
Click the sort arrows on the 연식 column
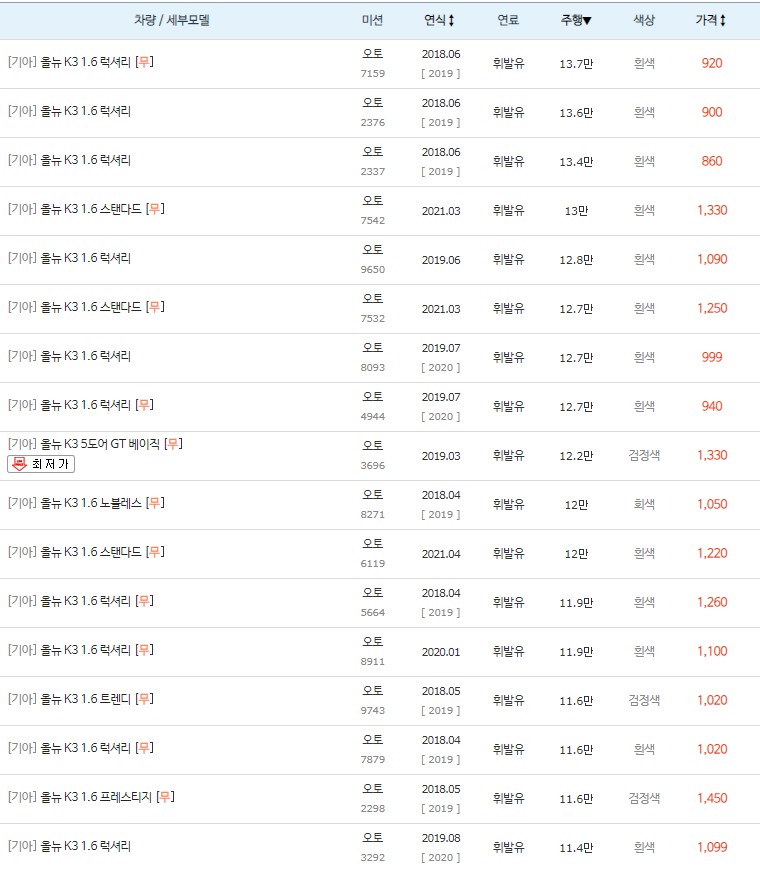452,18
